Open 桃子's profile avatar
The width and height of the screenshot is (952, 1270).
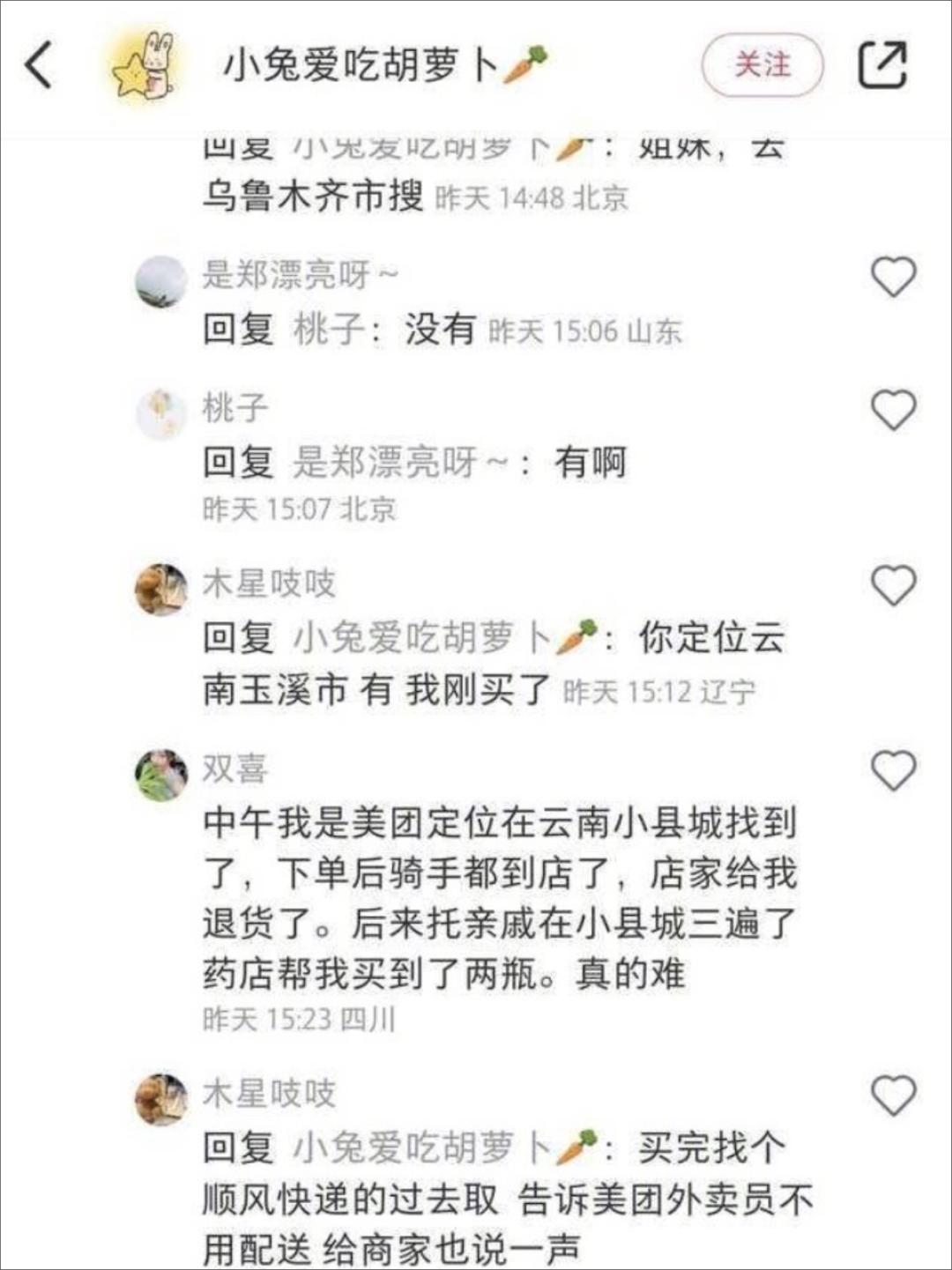163,414
